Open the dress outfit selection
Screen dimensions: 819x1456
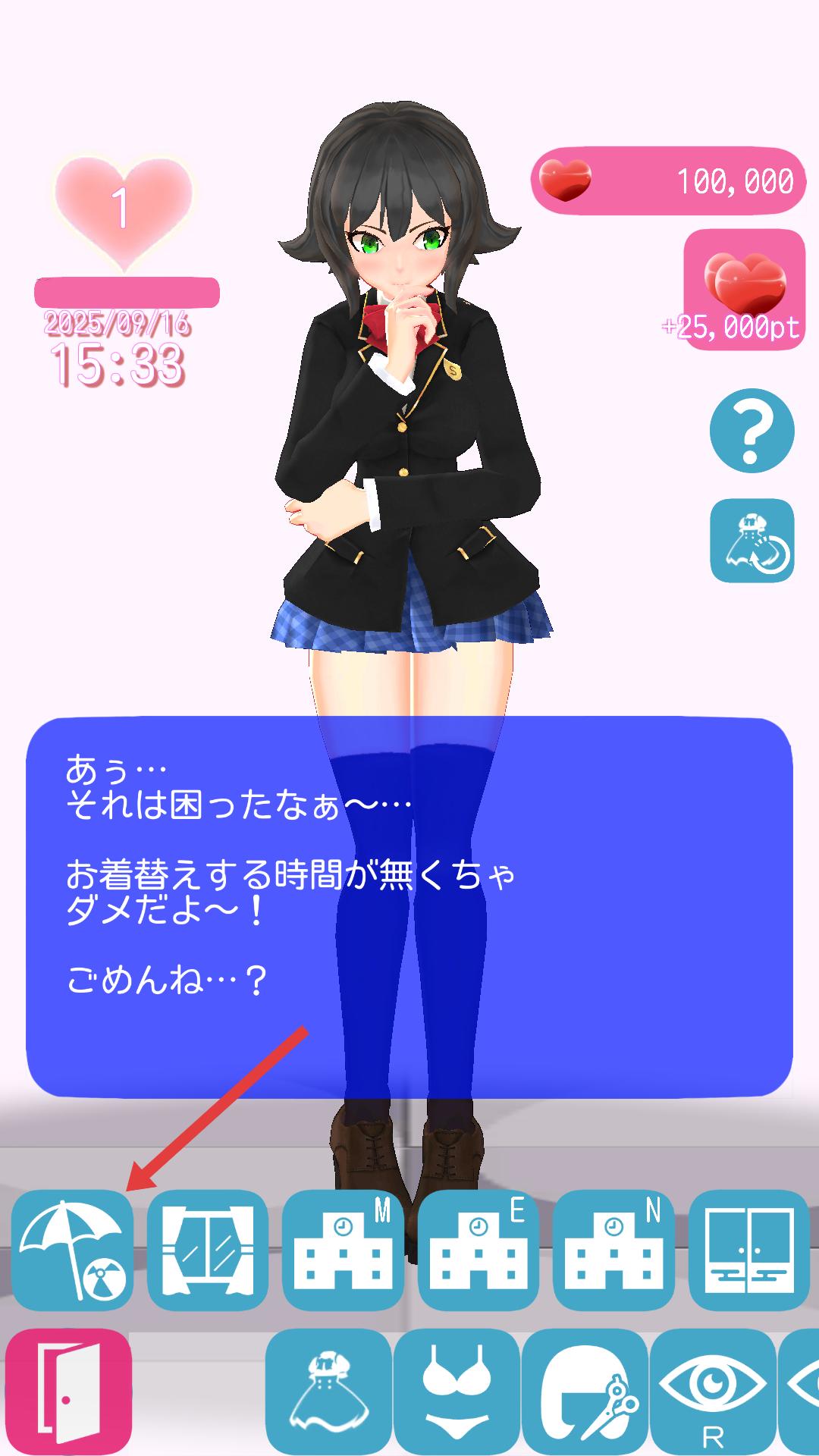(x=328, y=1392)
